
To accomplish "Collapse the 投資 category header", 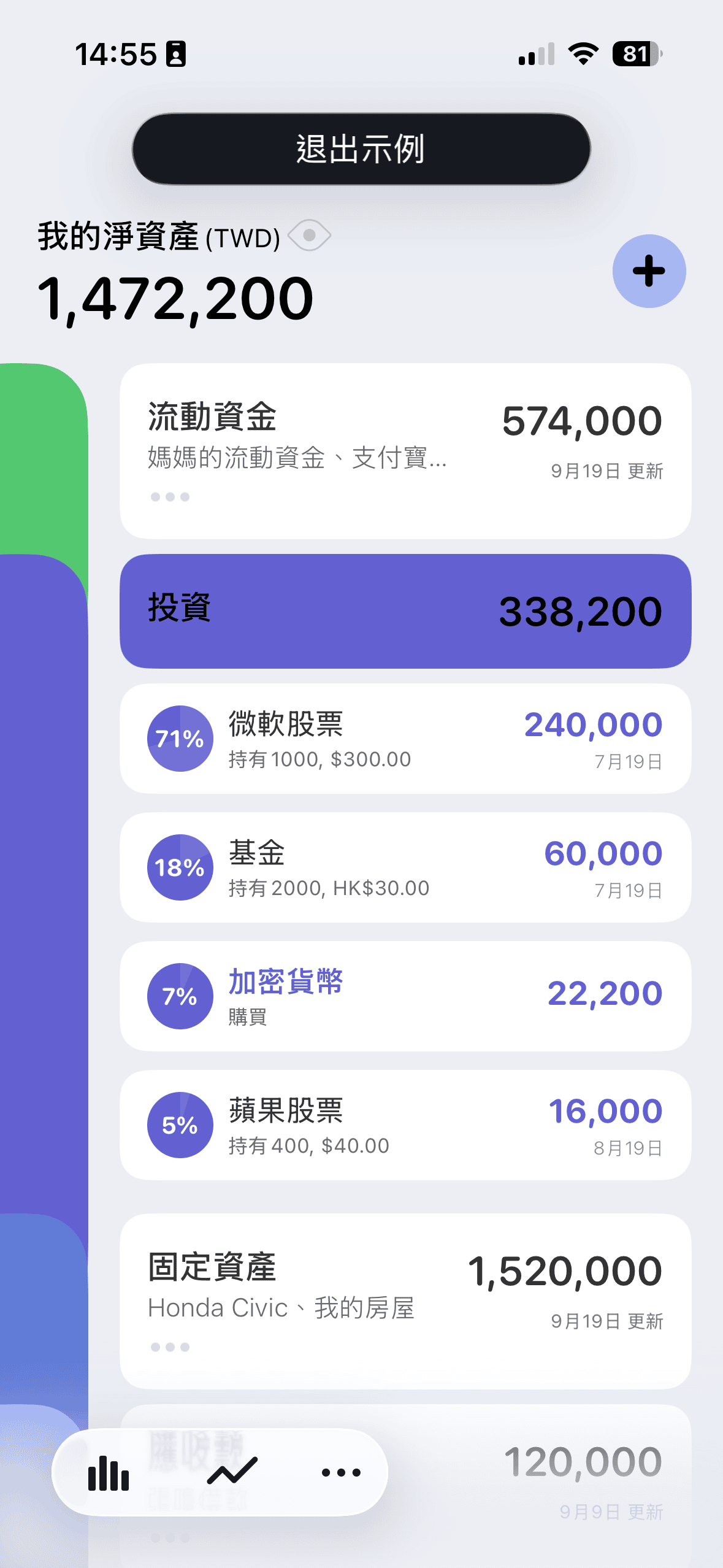I will 405,611.
